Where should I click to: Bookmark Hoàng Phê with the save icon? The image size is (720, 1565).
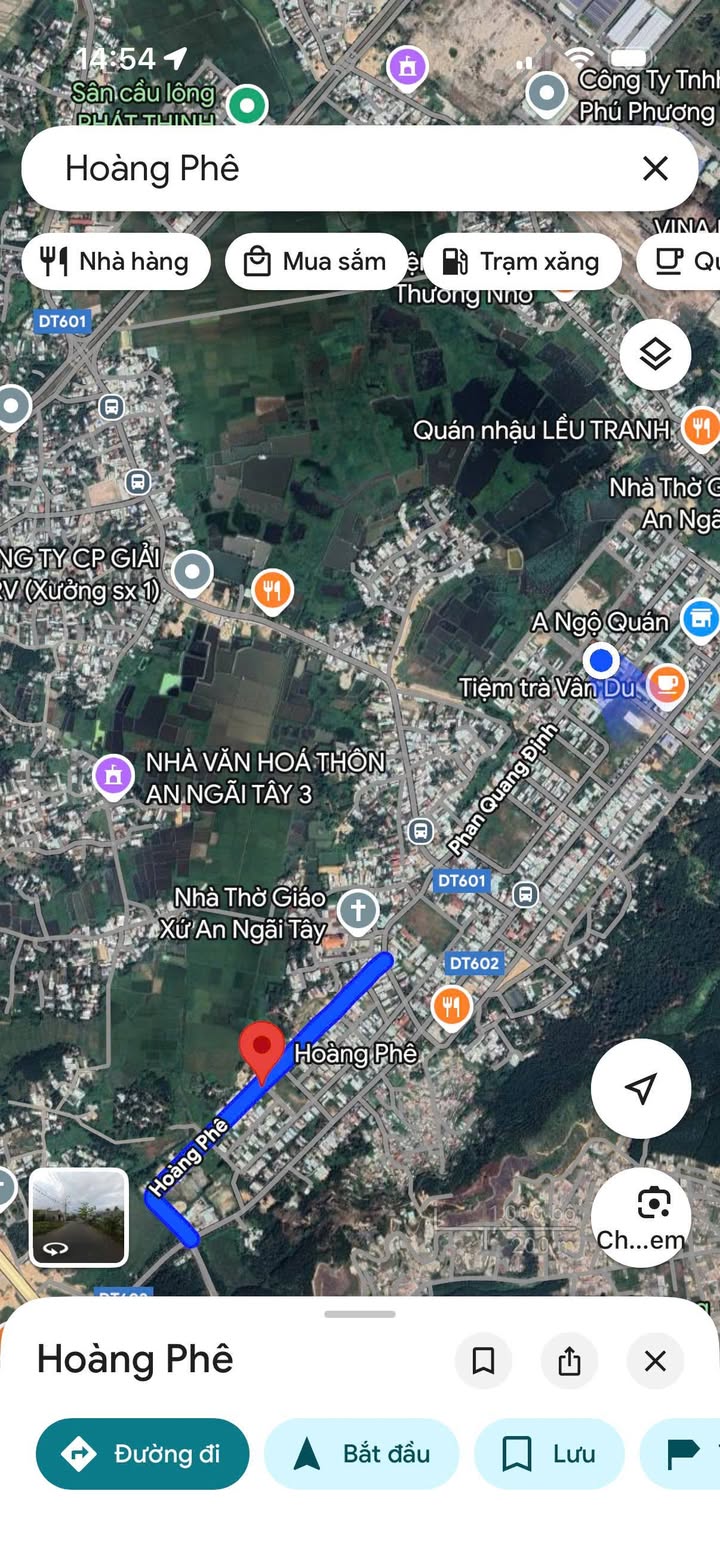pos(483,1360)
